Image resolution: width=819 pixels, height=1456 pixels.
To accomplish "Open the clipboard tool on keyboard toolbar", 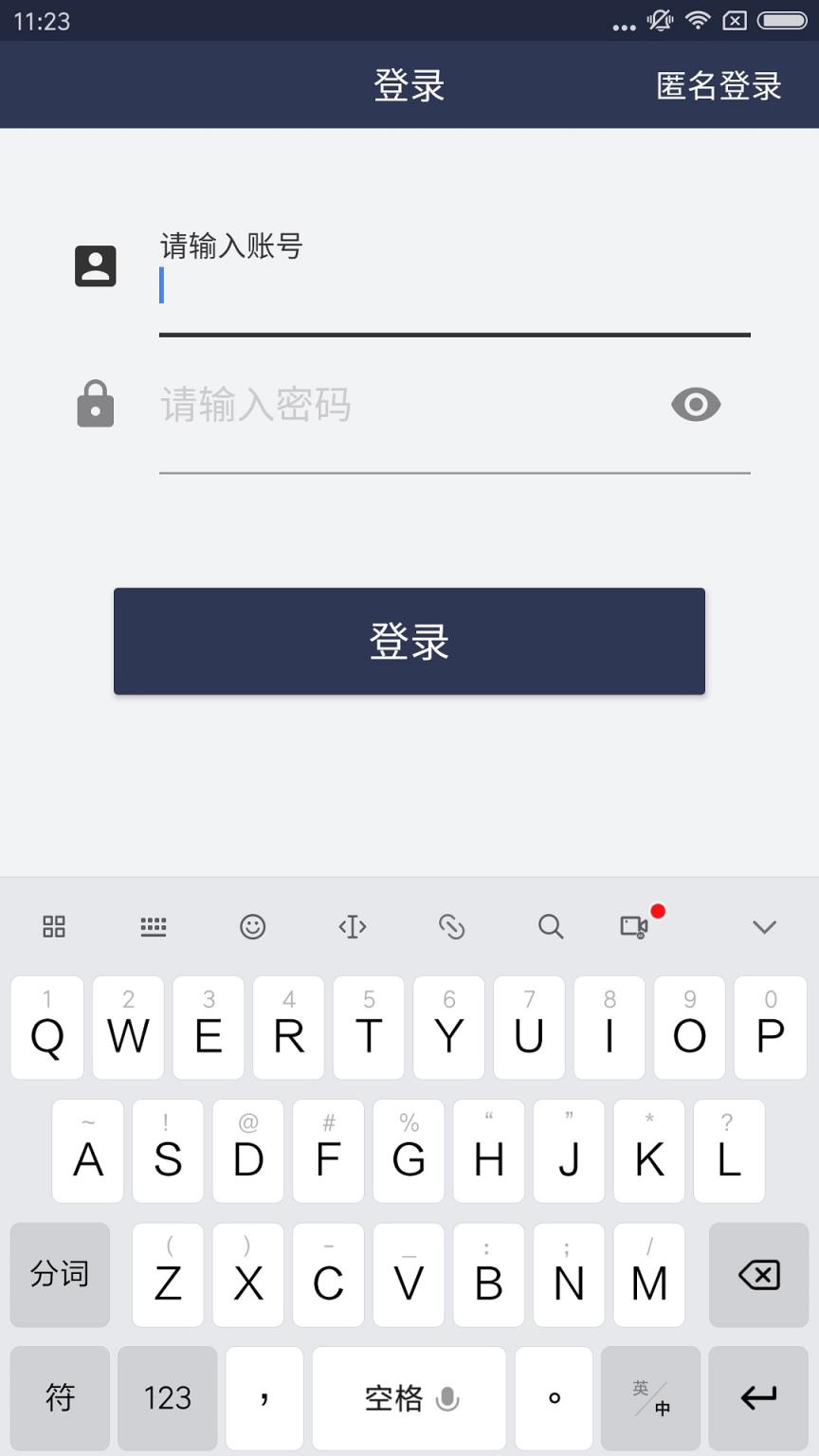I will (451, 927).
